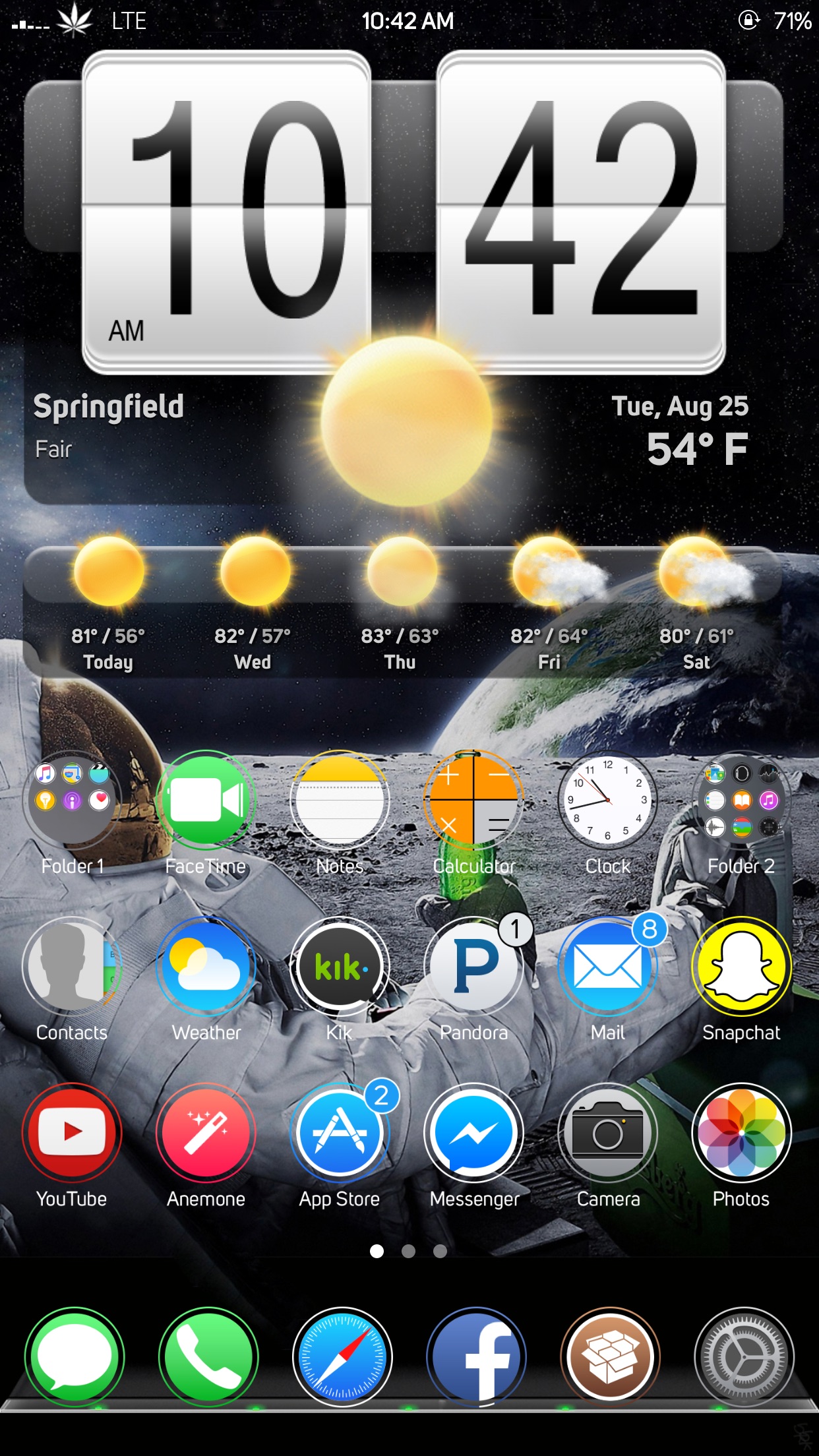Launch the FaceTime app
The width and height of the screenshot is (819, 1456).
(x=206, y=800)
